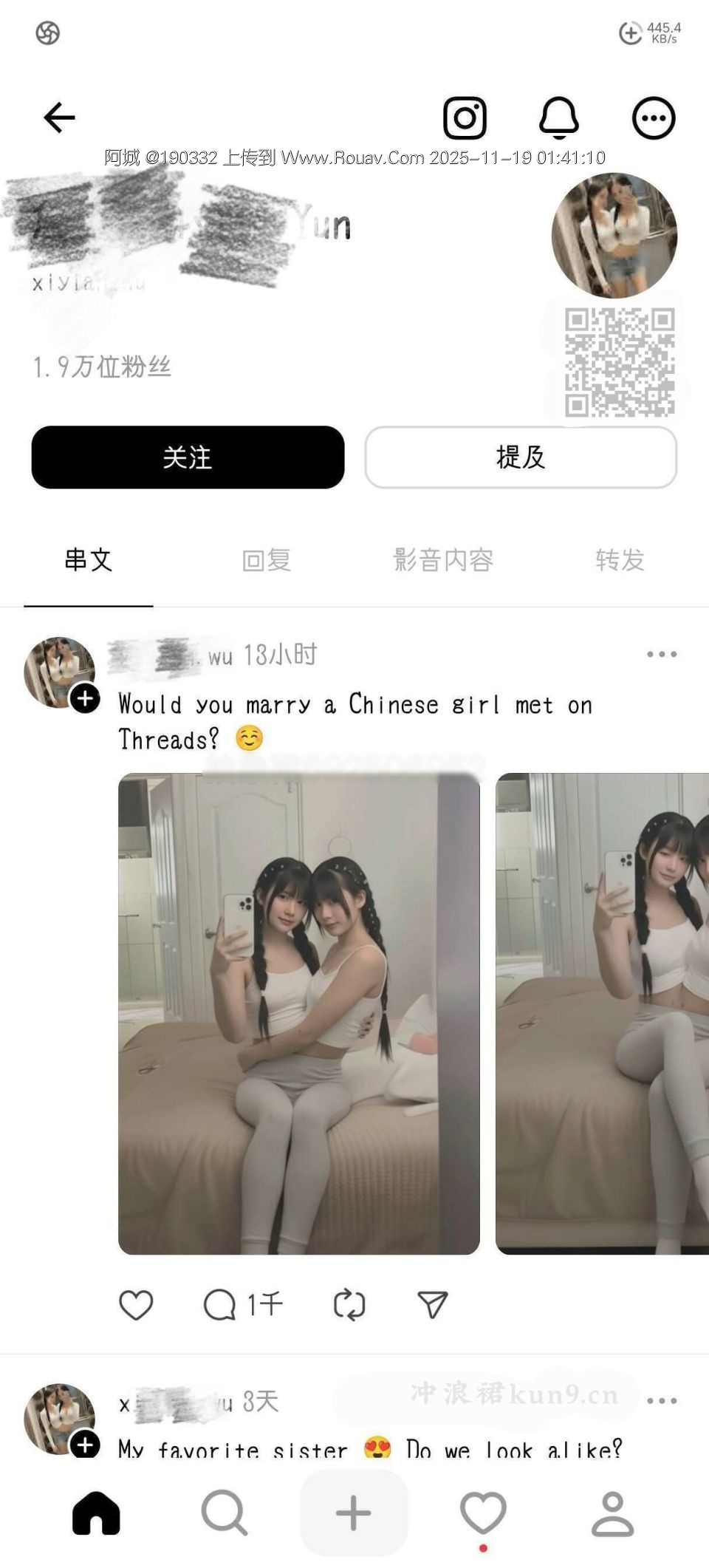The image size is (709, 1568).
Task: Like the 'Would you marry' post
Action: coord(136,1305)
